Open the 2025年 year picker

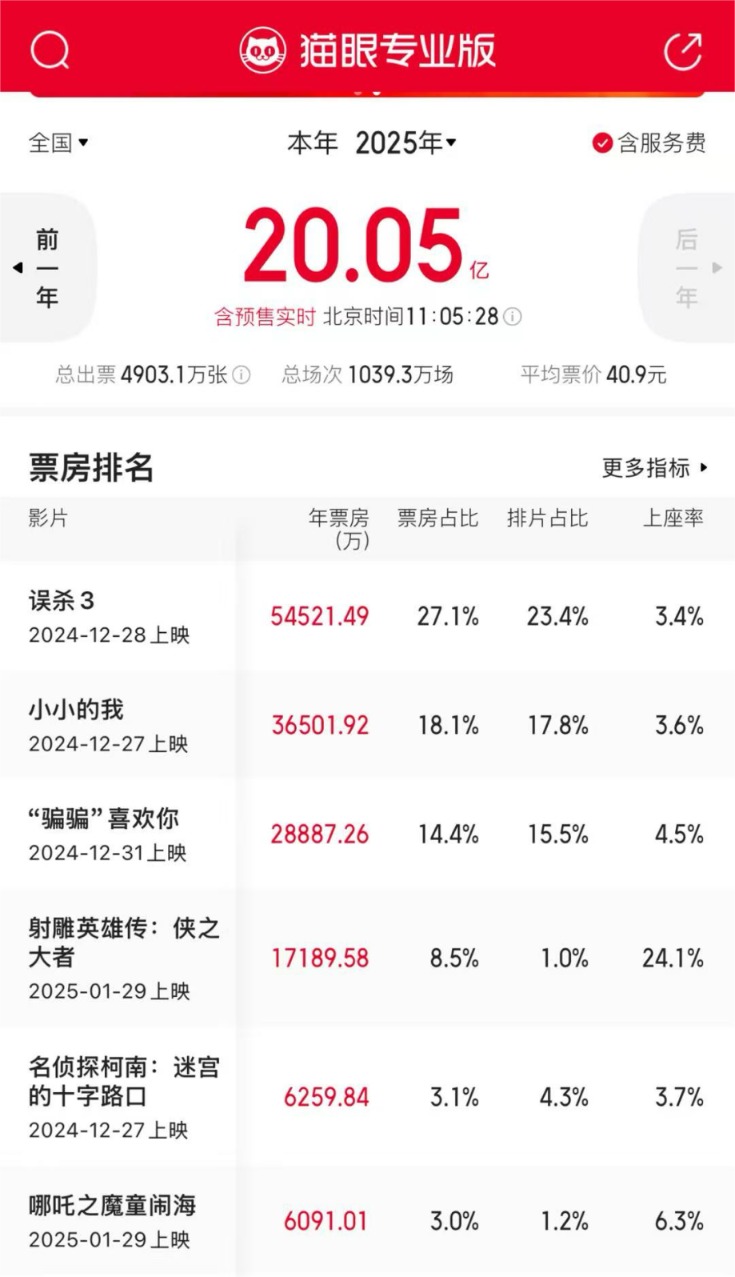(x=405, y=143)
